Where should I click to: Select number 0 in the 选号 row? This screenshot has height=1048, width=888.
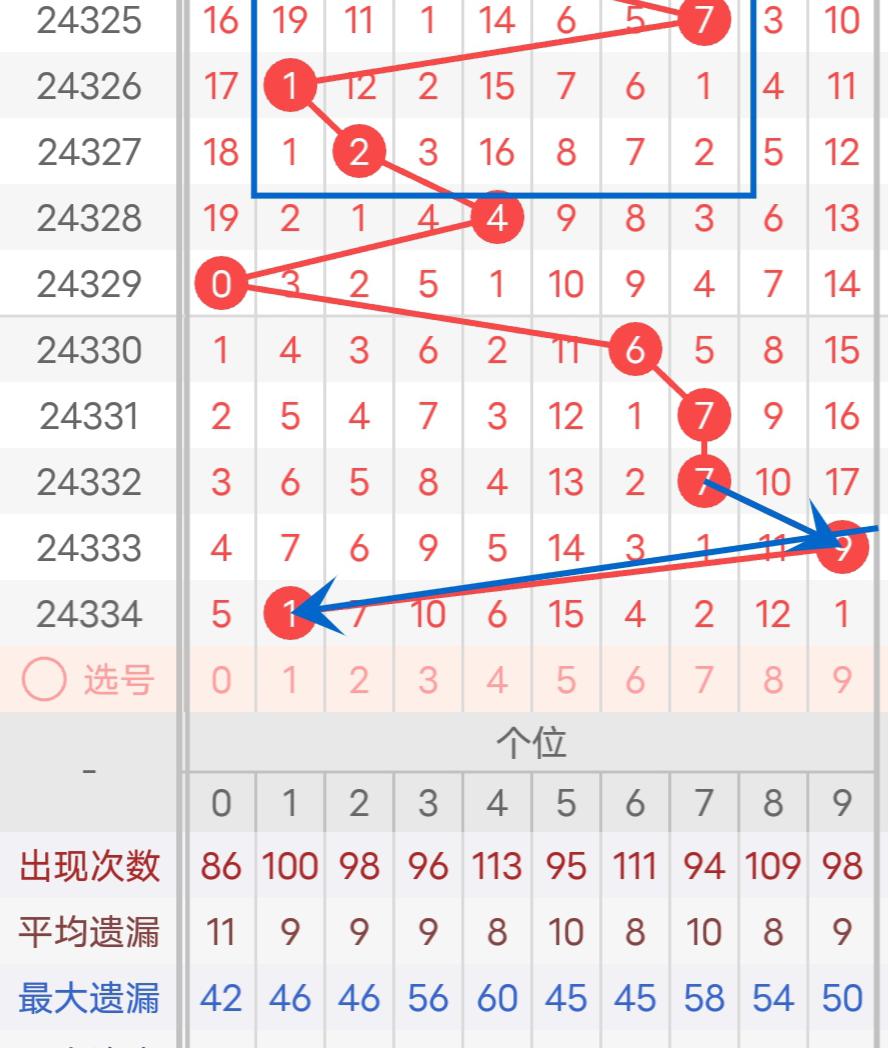pyautogui.click(x=221, y=680)
